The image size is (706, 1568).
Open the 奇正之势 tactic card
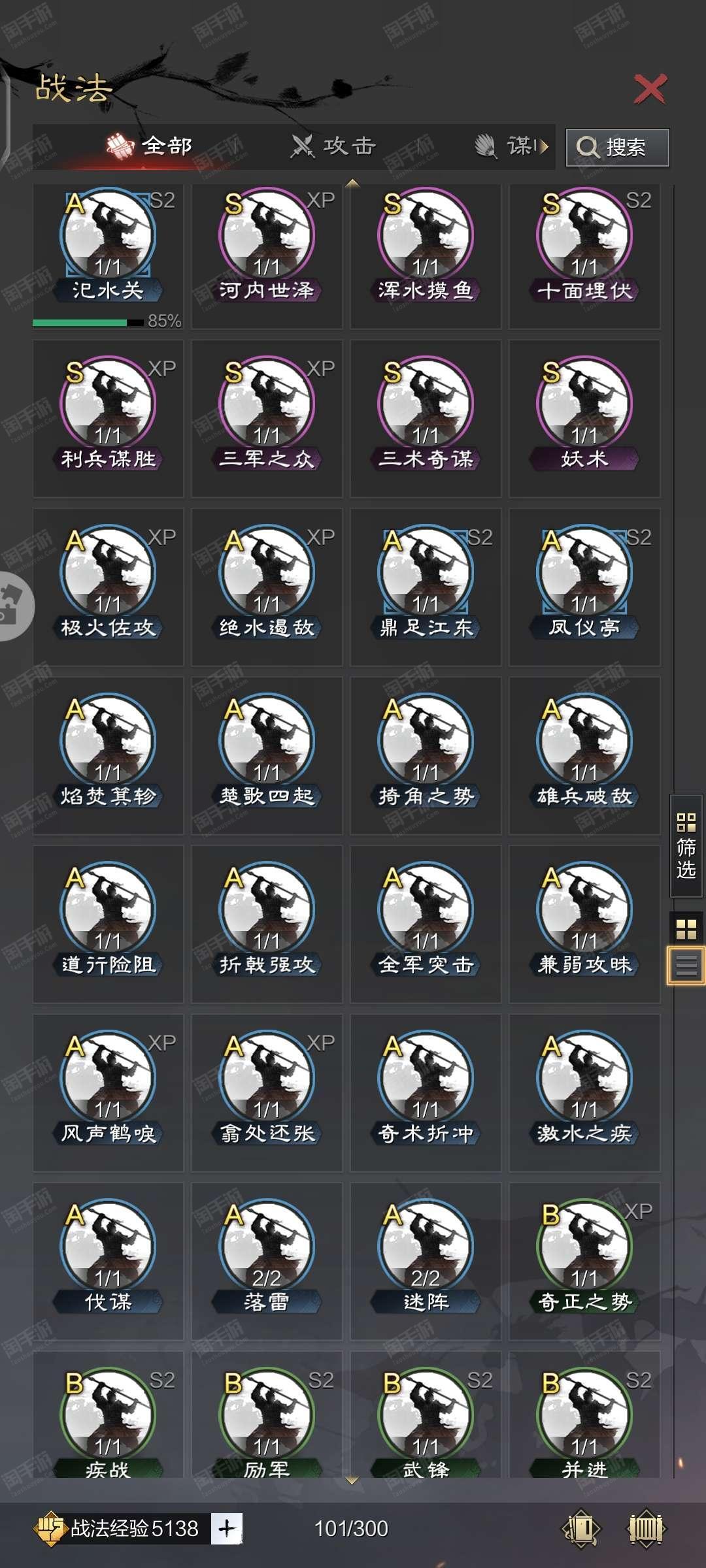pos(584,1261)
